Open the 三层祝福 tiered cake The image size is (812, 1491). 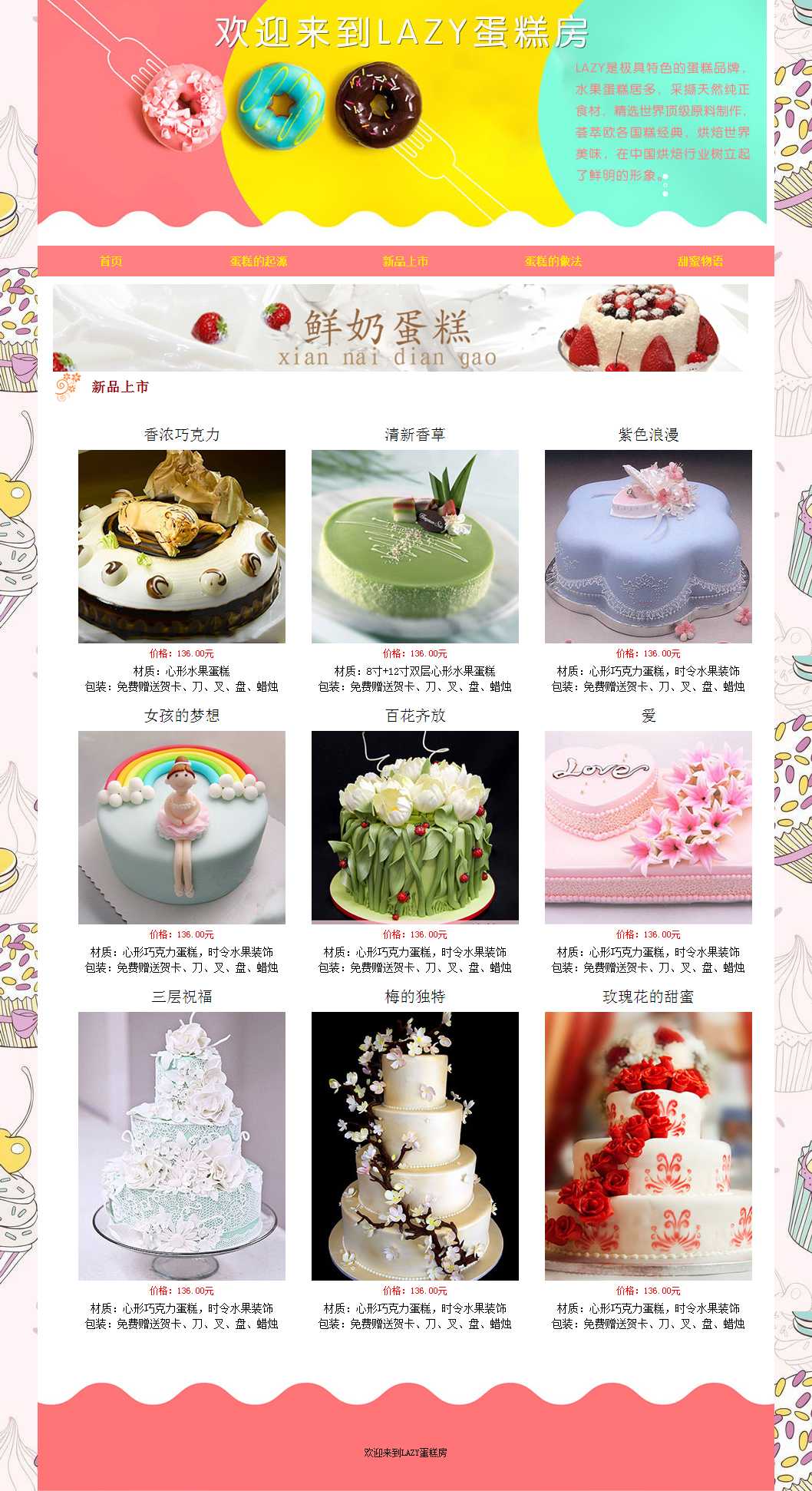[182, 1146]
